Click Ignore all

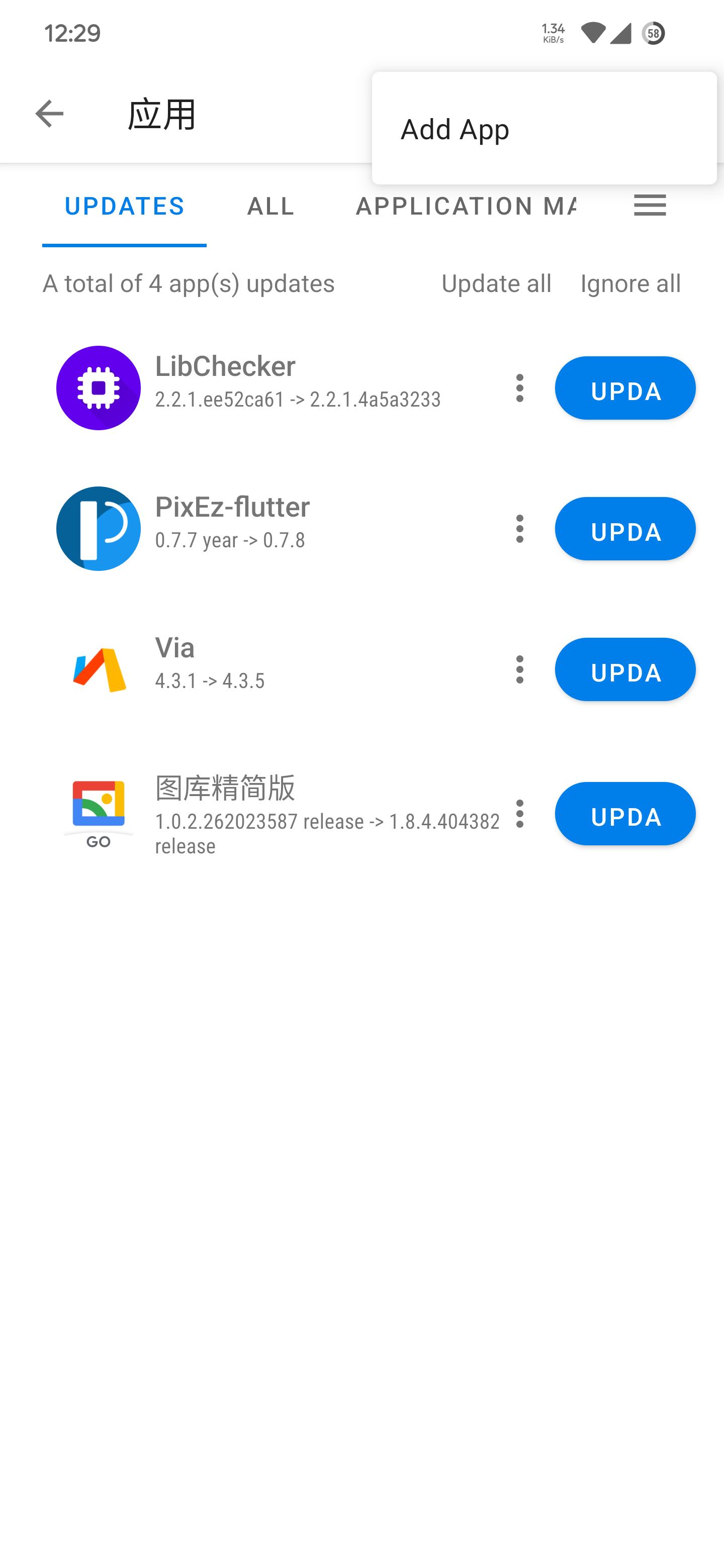click(x=630, y=283)
